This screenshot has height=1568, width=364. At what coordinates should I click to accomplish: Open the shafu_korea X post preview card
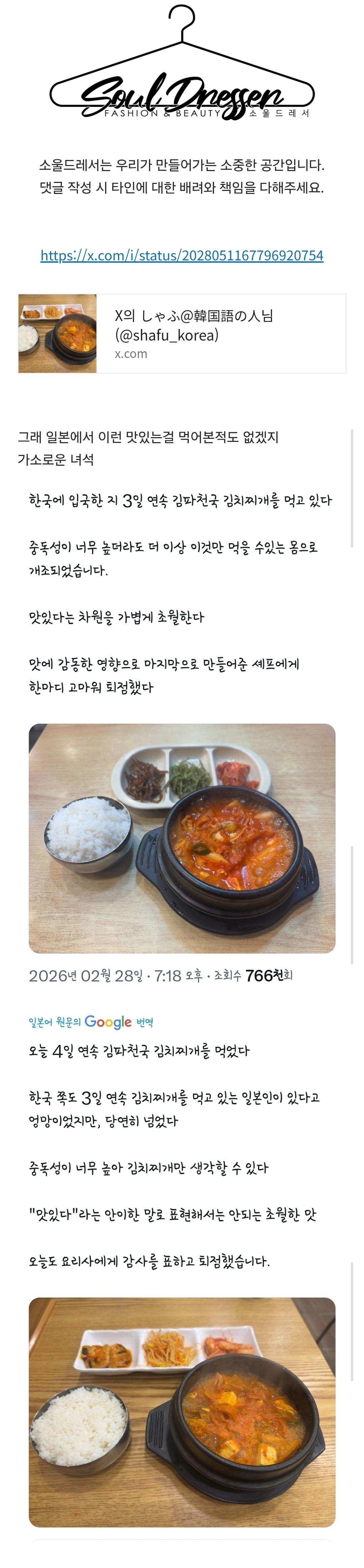pos(181,333)
